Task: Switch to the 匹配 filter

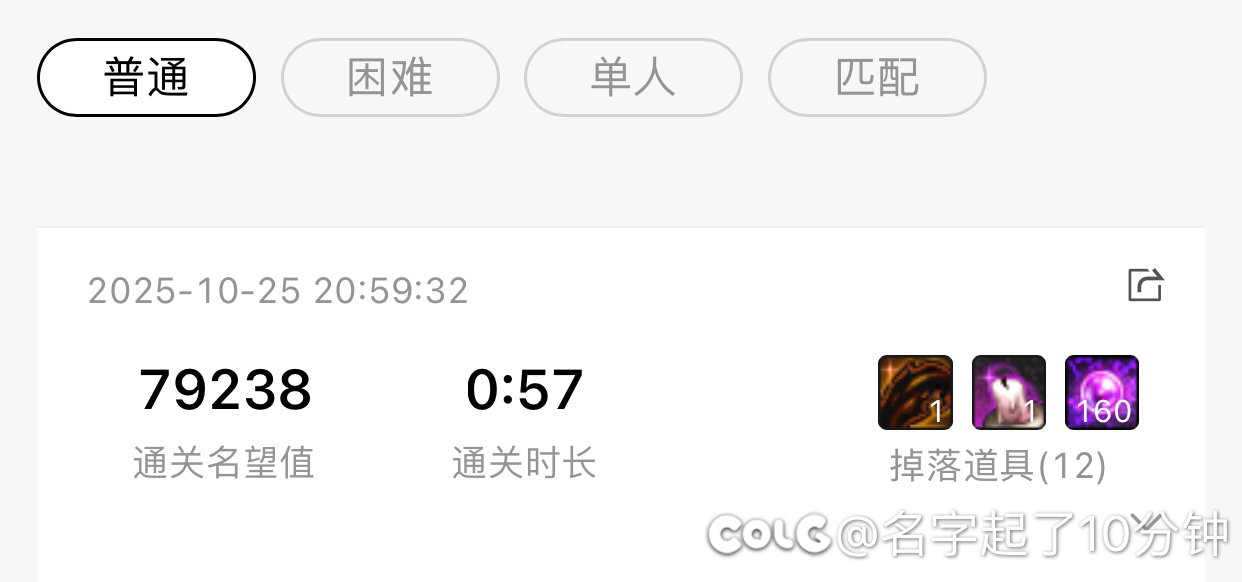Action: [x=877, y=78]
